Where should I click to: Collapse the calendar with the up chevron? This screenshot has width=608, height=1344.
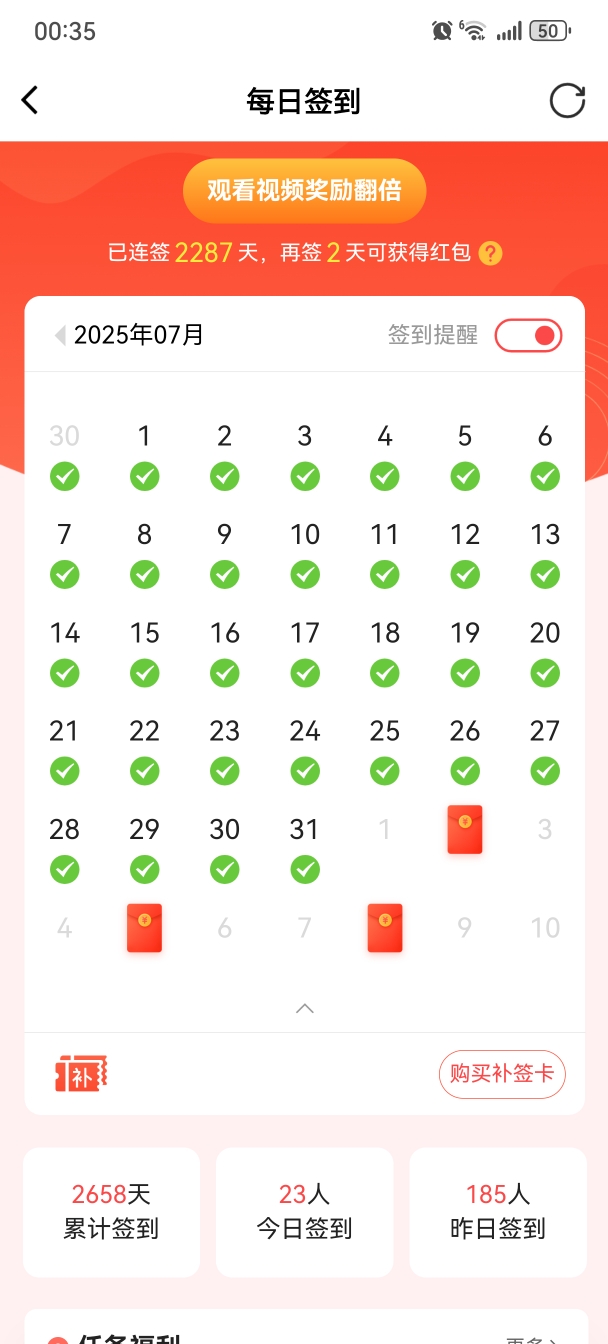tap(305, 1008)
